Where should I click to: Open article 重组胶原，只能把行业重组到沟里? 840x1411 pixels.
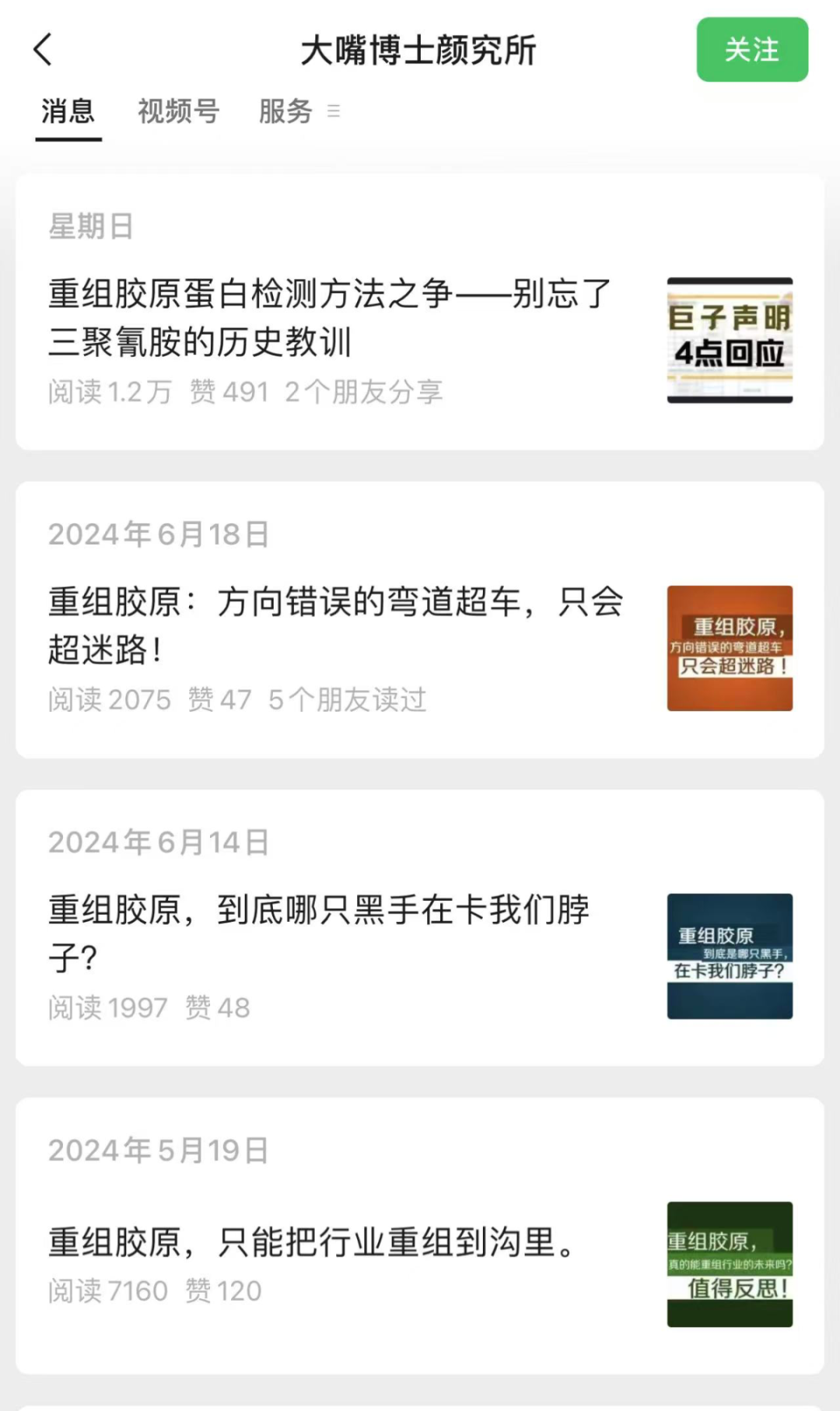[x=311, y=1241]
